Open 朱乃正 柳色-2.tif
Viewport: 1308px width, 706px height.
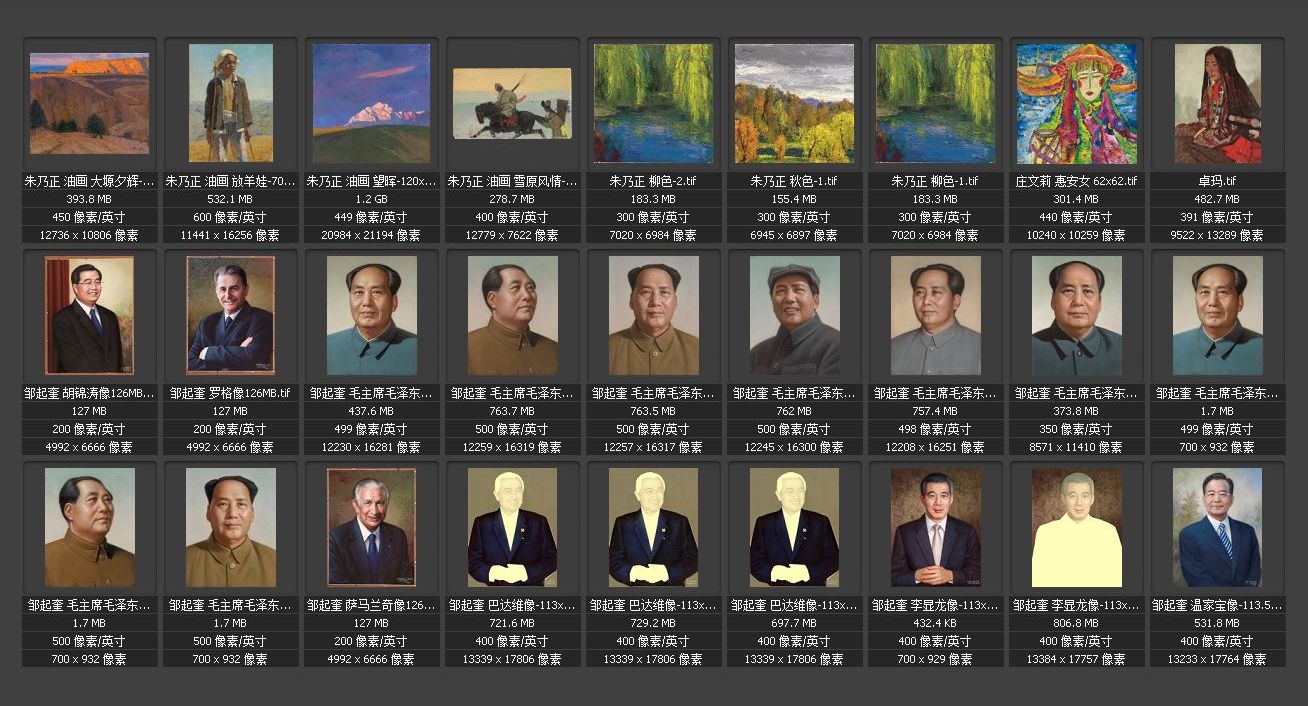click(653, 103)
